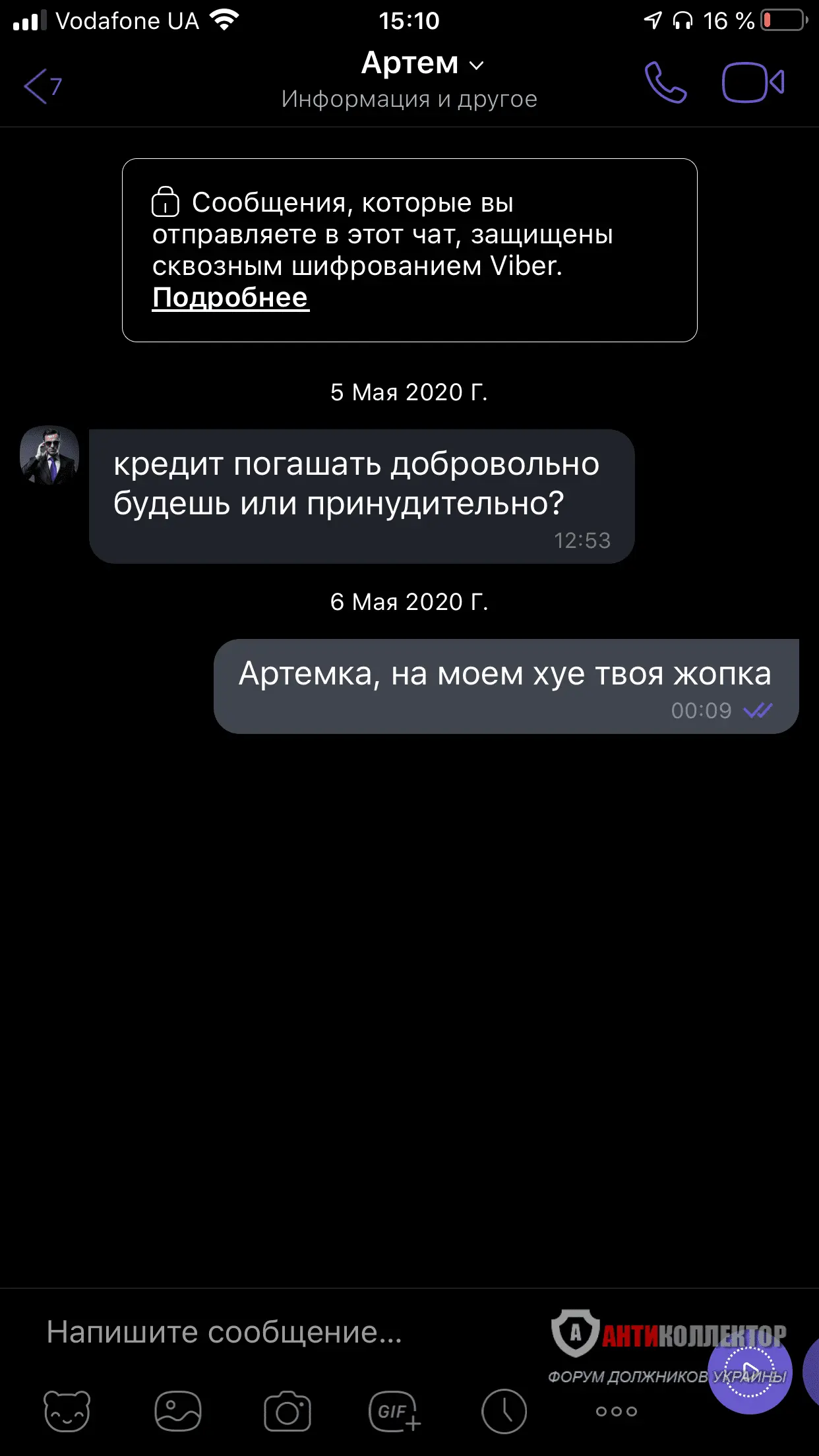Open Артем's profile avatar

(x=49, y=456)
